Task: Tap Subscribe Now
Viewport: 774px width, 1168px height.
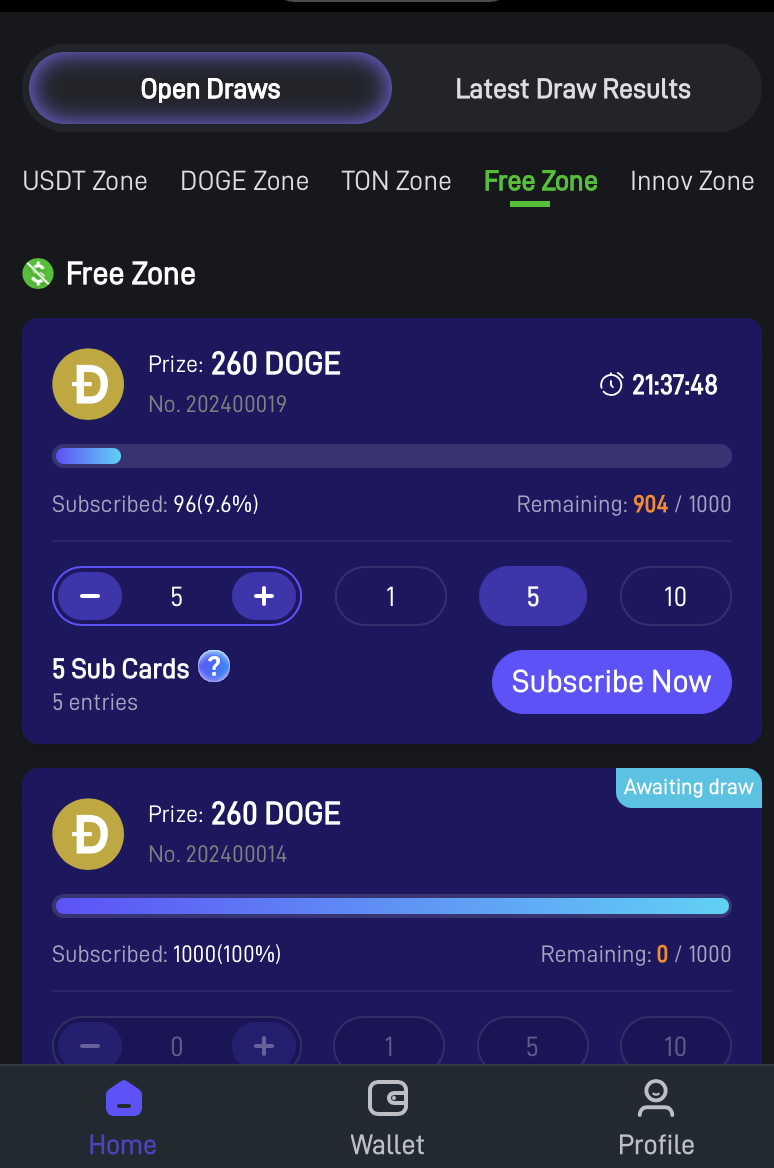Action: [x=611, y=682]
